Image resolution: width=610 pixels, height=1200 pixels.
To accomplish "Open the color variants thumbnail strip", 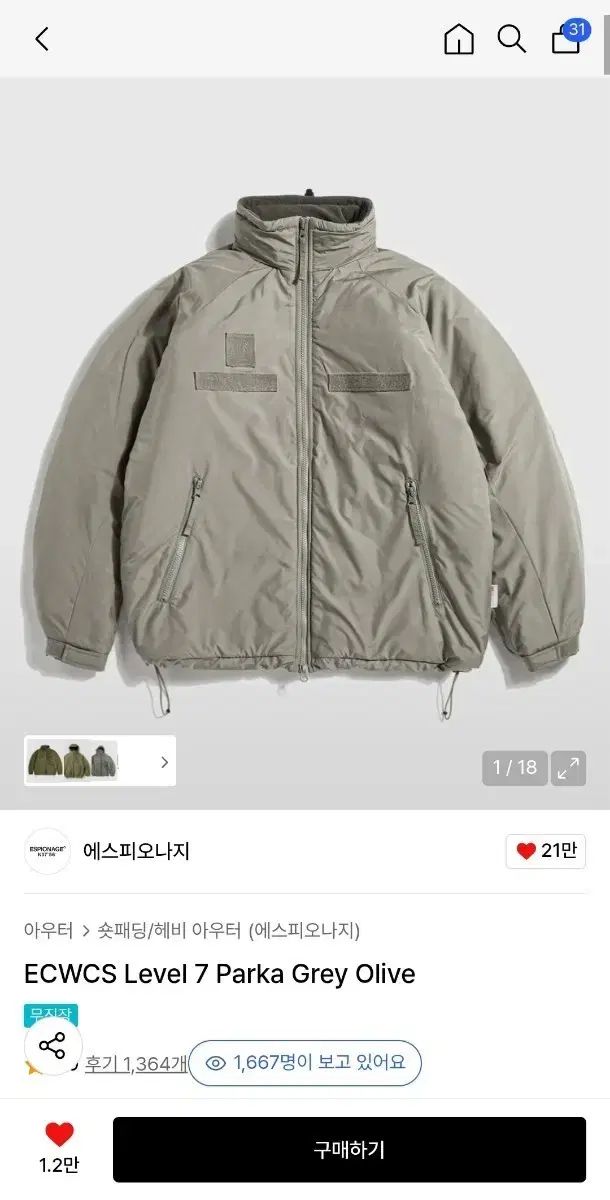I will [x=100, y=761].
